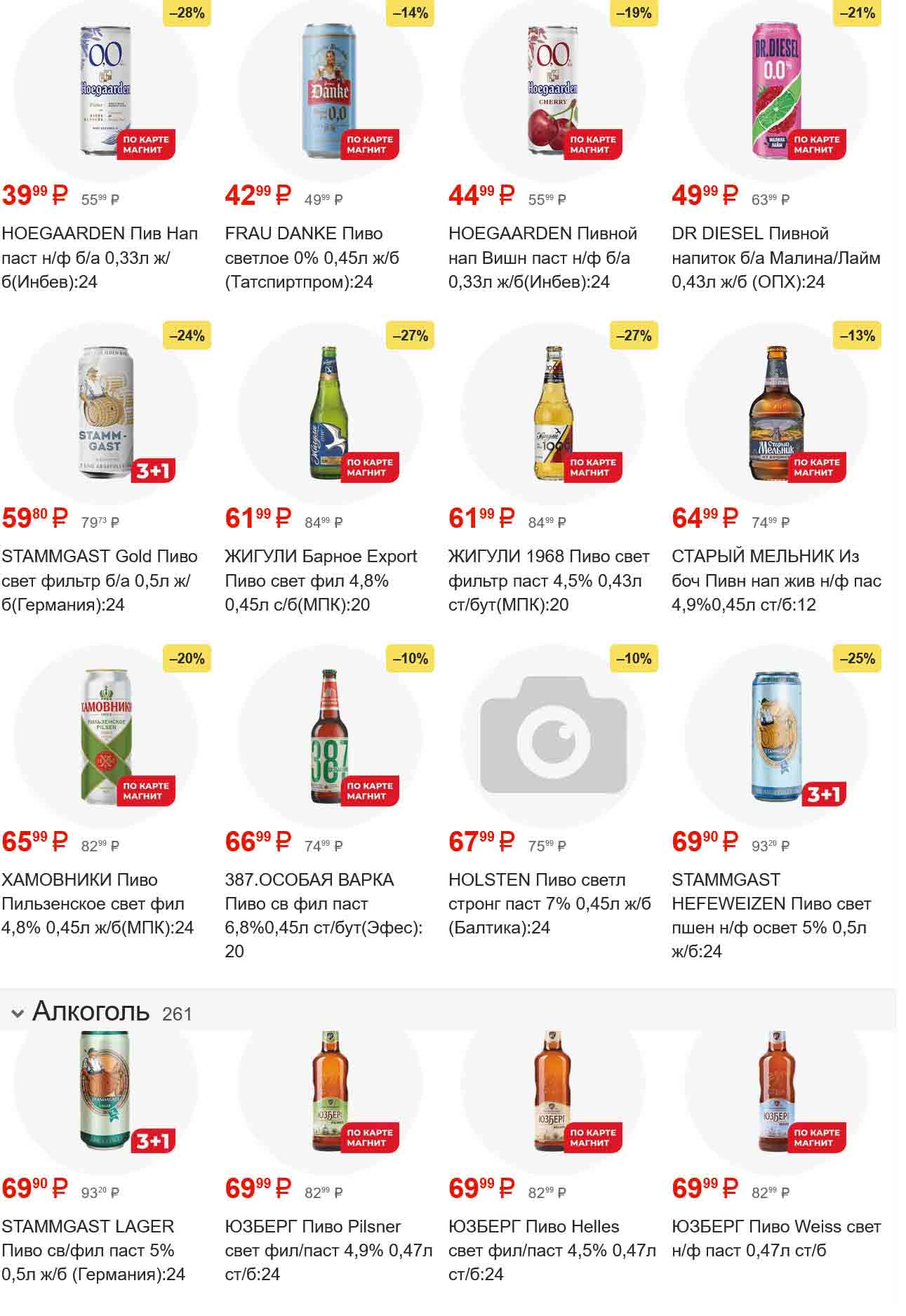Select the Stammgast Hefeweizen wheat beer
The width and height of the screenshot is (906, 1316).
(776, 737)
